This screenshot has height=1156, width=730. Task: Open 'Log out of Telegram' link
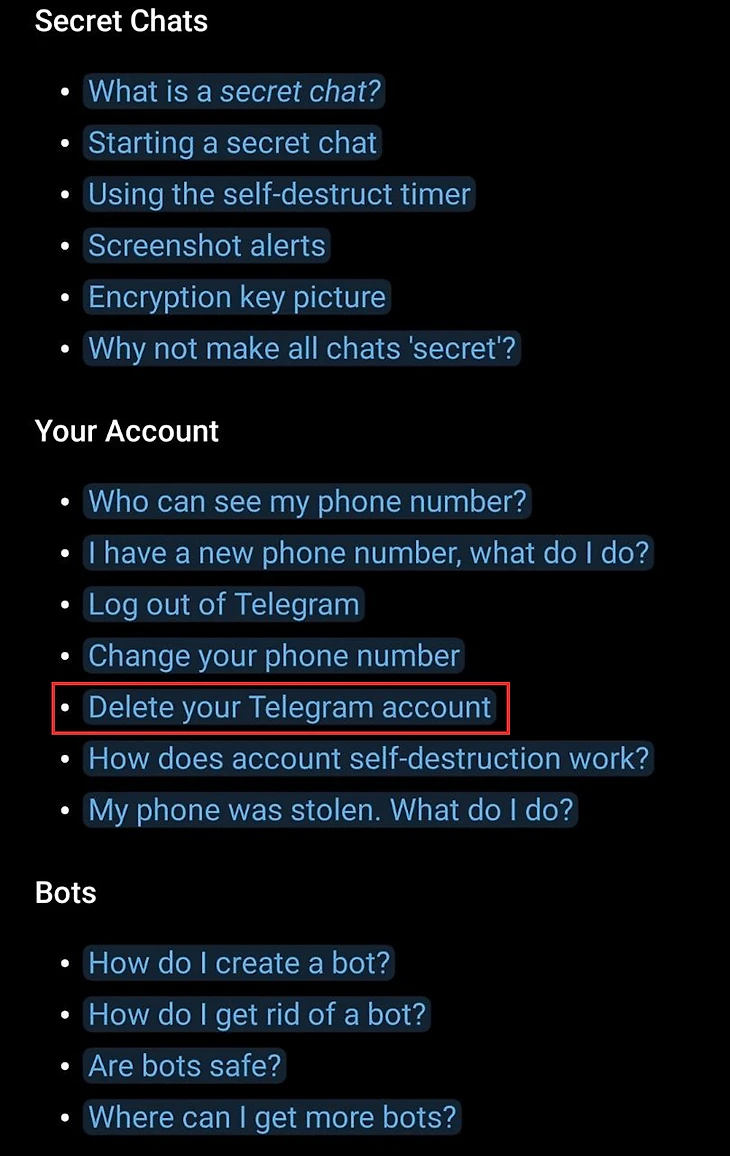[x=224, y=604]
